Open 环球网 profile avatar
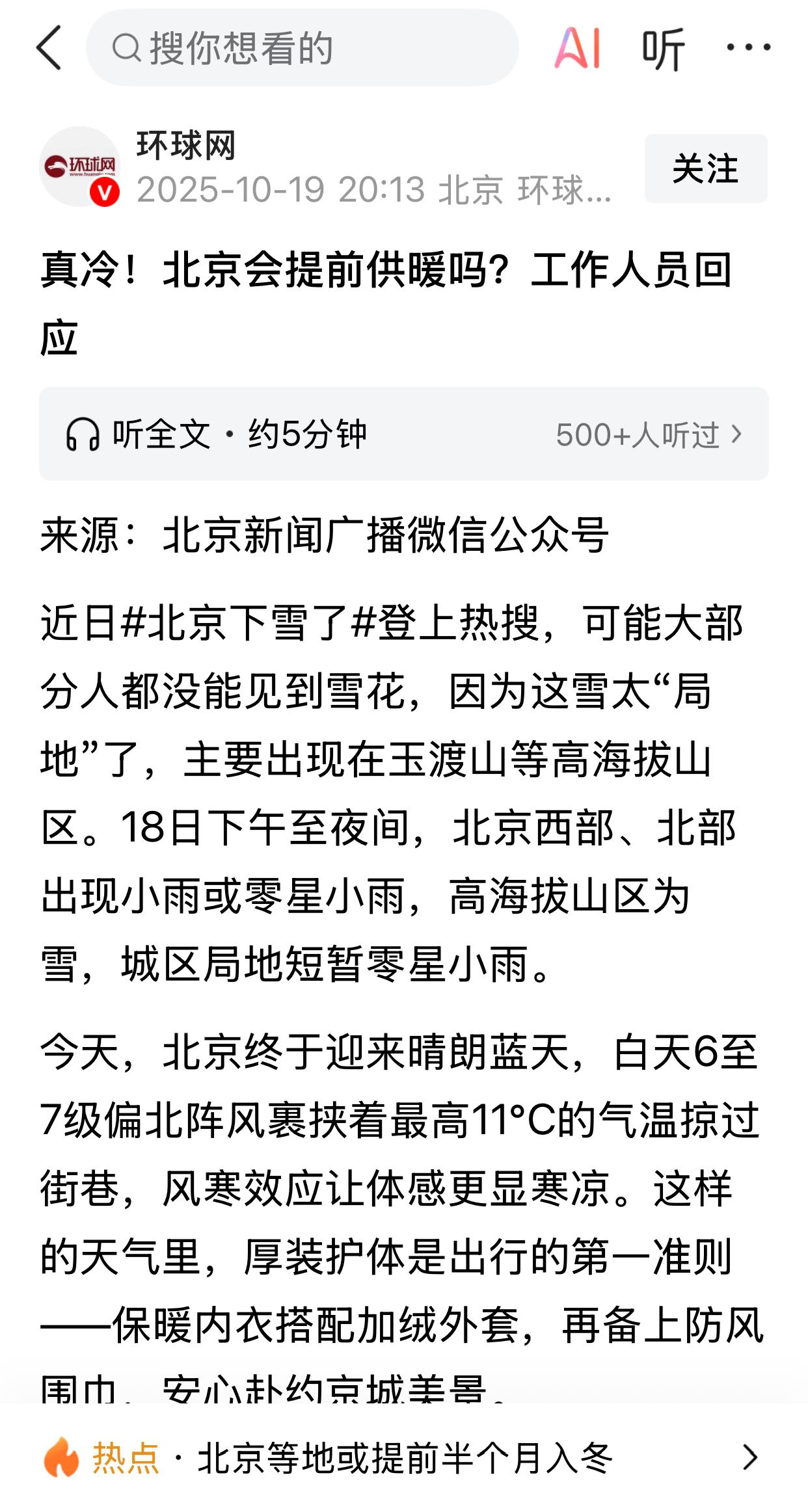The width and height of the screenshot is (808, 1512). [x=79, y=166]
